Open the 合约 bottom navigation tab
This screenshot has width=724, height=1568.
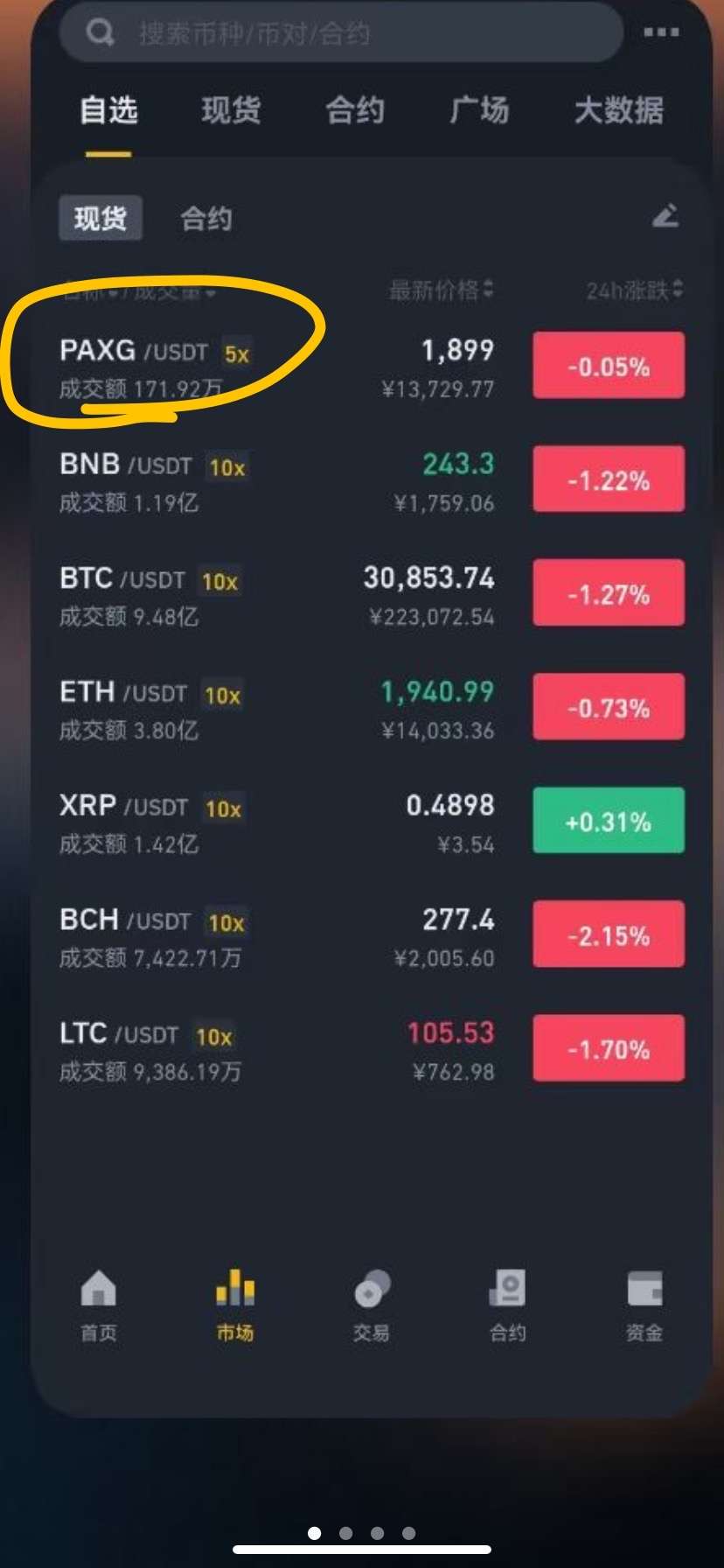[x=508, y=1305]
